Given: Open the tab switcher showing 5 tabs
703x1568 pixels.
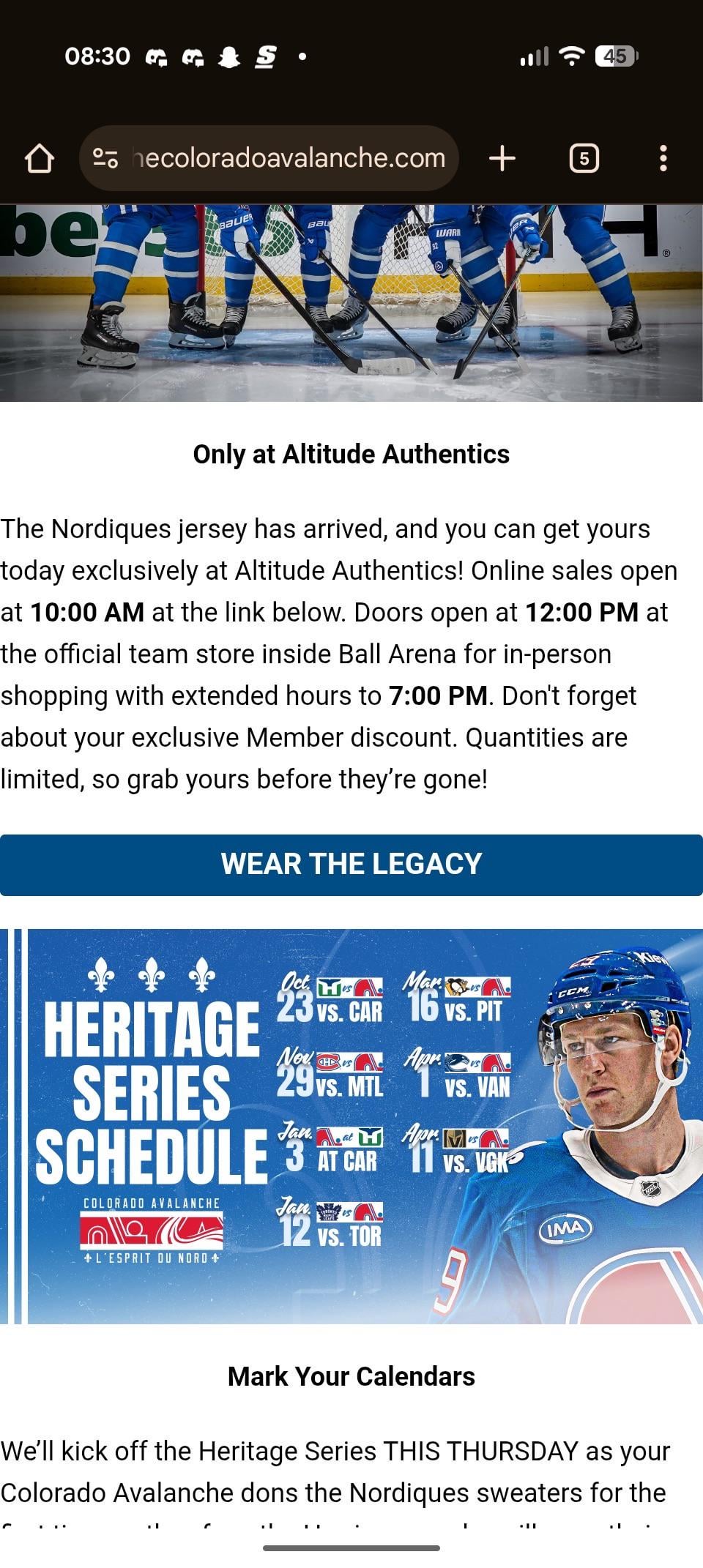Looking at the screenshot, I should point(584,158).
